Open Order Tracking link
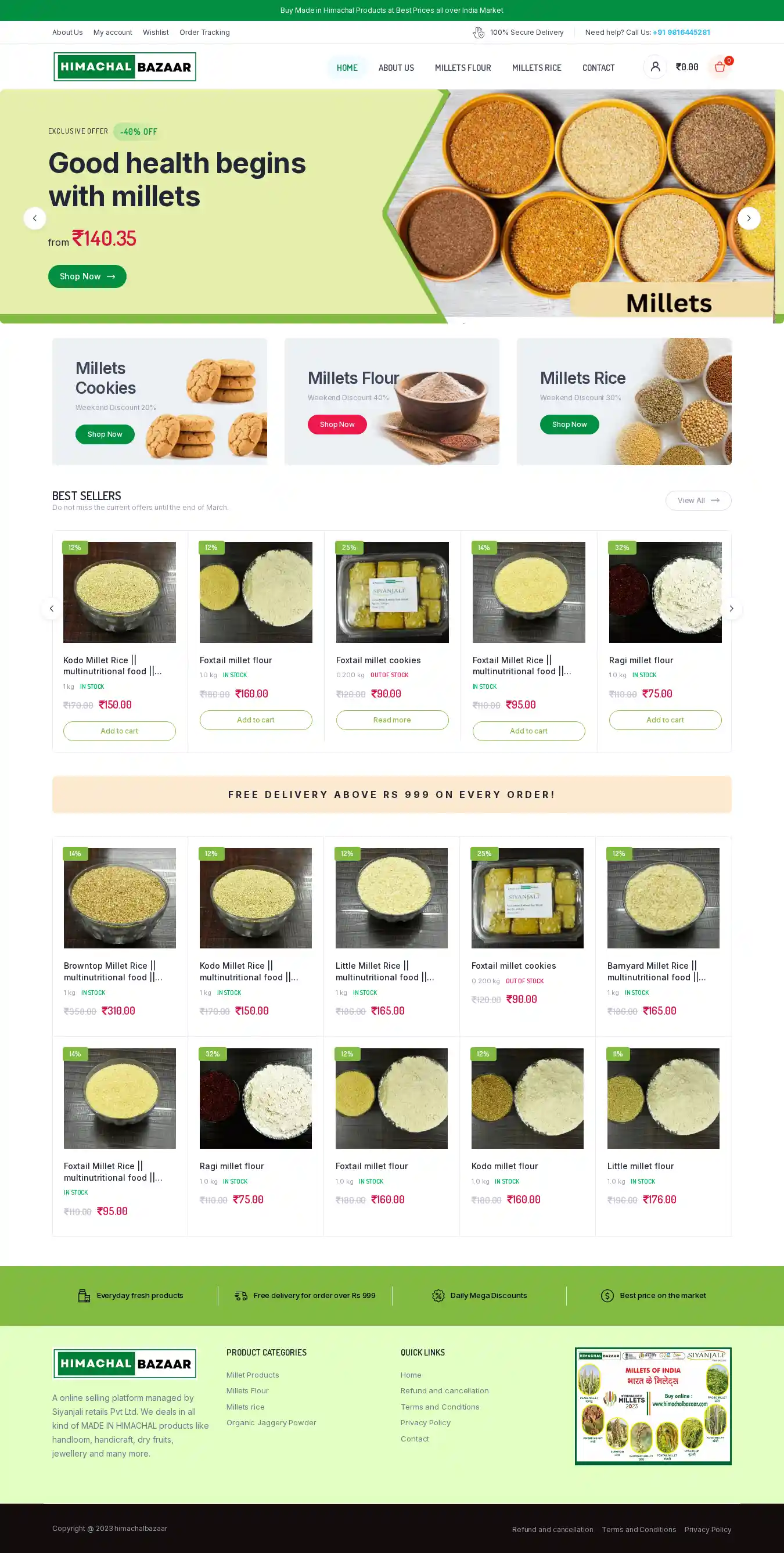Viewport: 784px width, 1553px height. [x=204, y=33]
